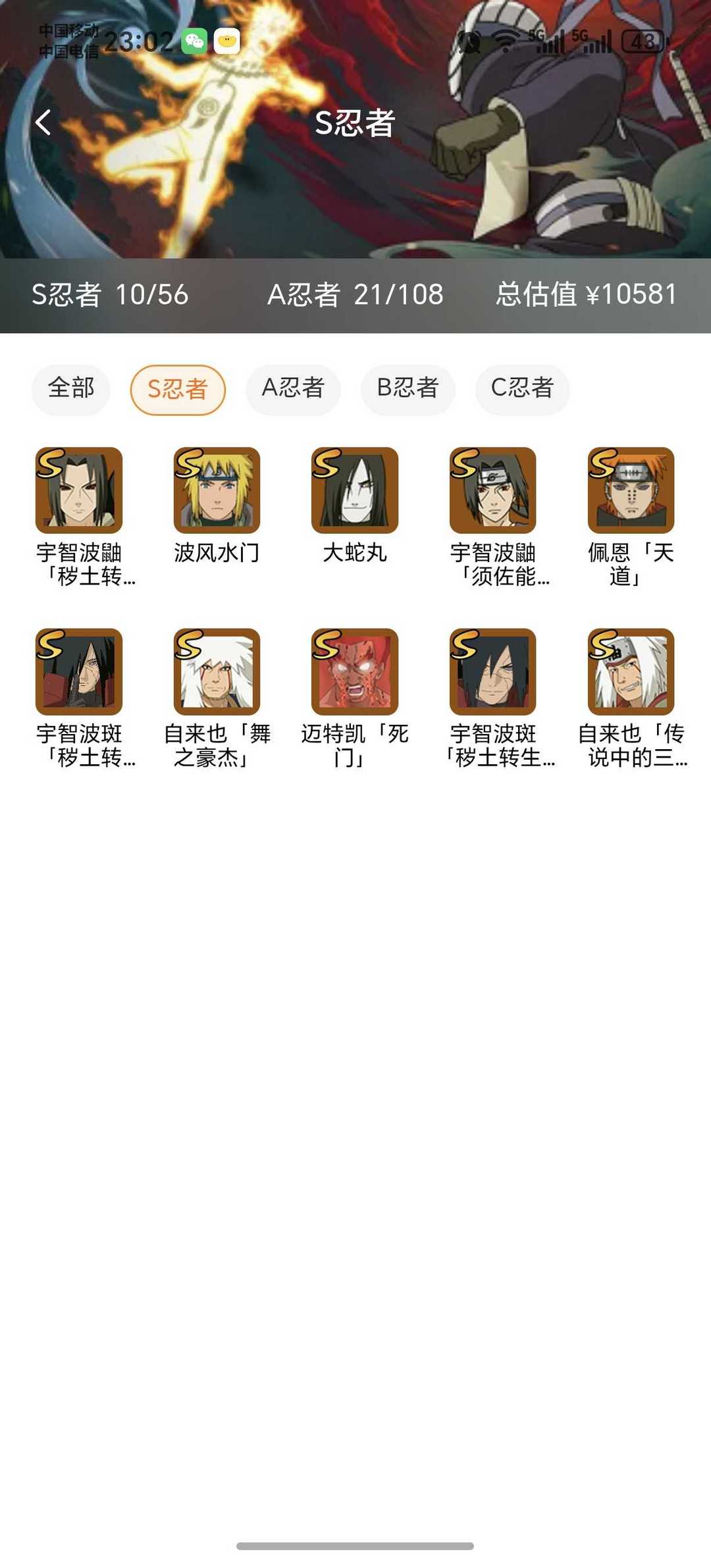Viewport: 711px width, 1568px height.
Task: Switch to the 全部 filter tab
Action: click(70, 390)
